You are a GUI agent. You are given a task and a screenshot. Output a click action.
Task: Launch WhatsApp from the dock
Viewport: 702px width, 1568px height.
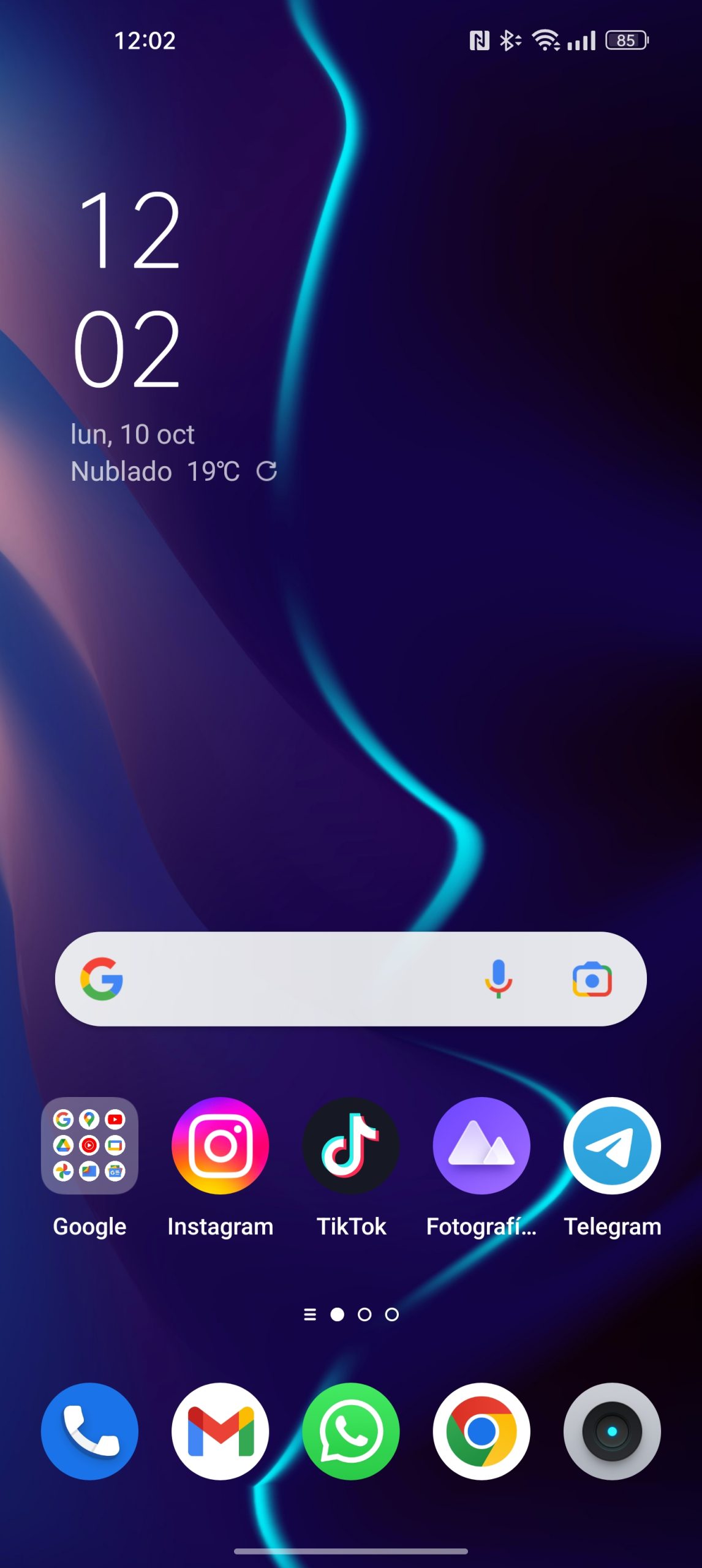tap(351, 1431)
